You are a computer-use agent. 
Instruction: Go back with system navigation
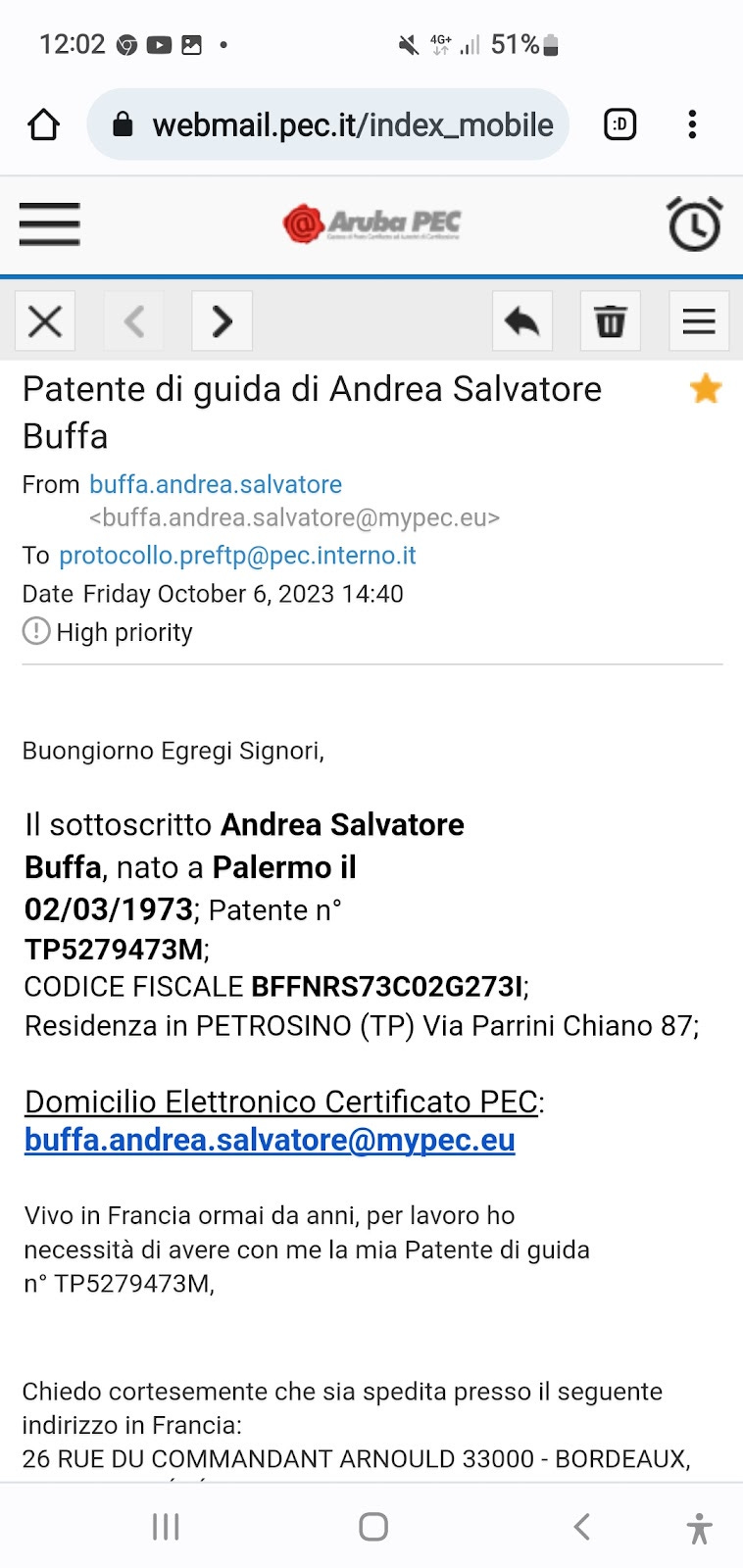(582, 1526)
